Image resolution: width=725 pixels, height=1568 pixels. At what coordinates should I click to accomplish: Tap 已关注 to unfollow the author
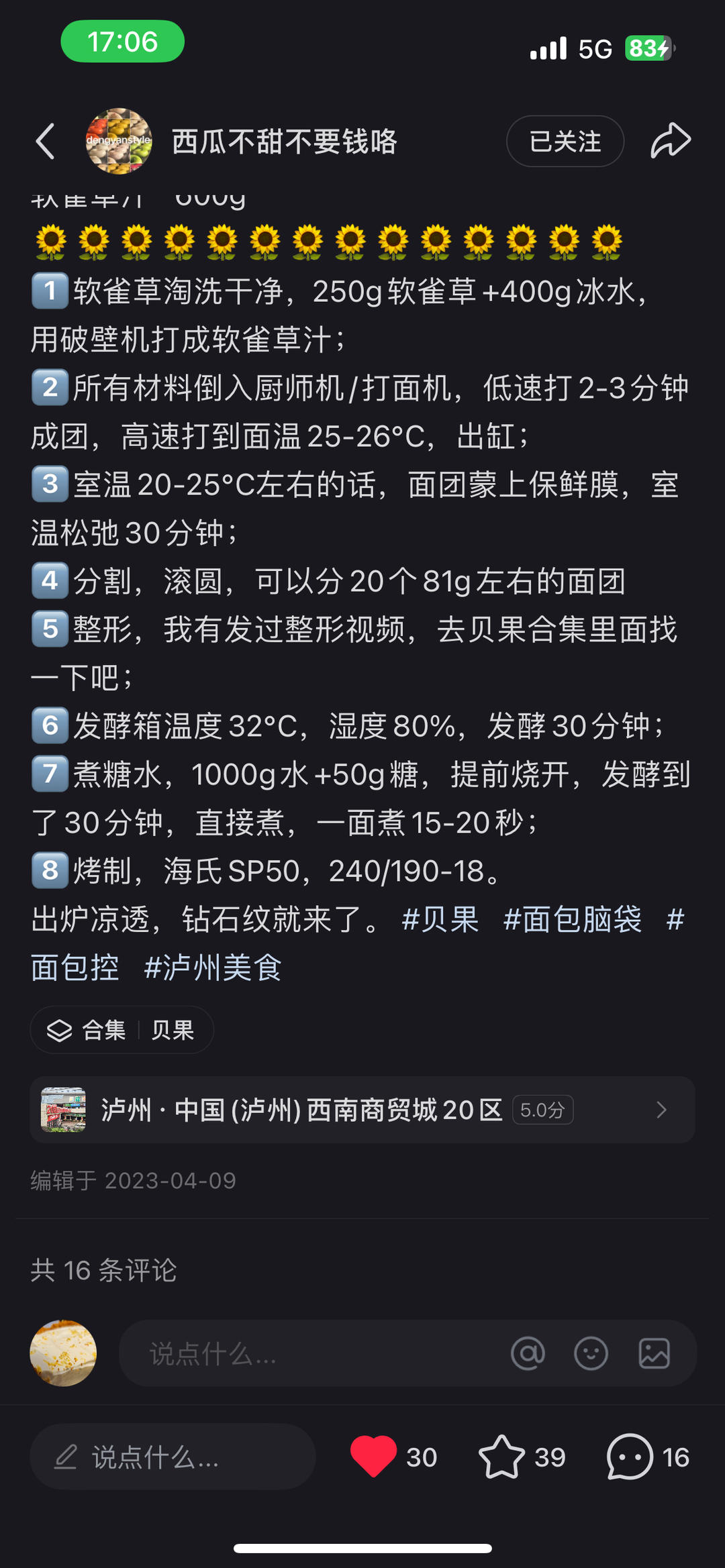click(565, 142)
